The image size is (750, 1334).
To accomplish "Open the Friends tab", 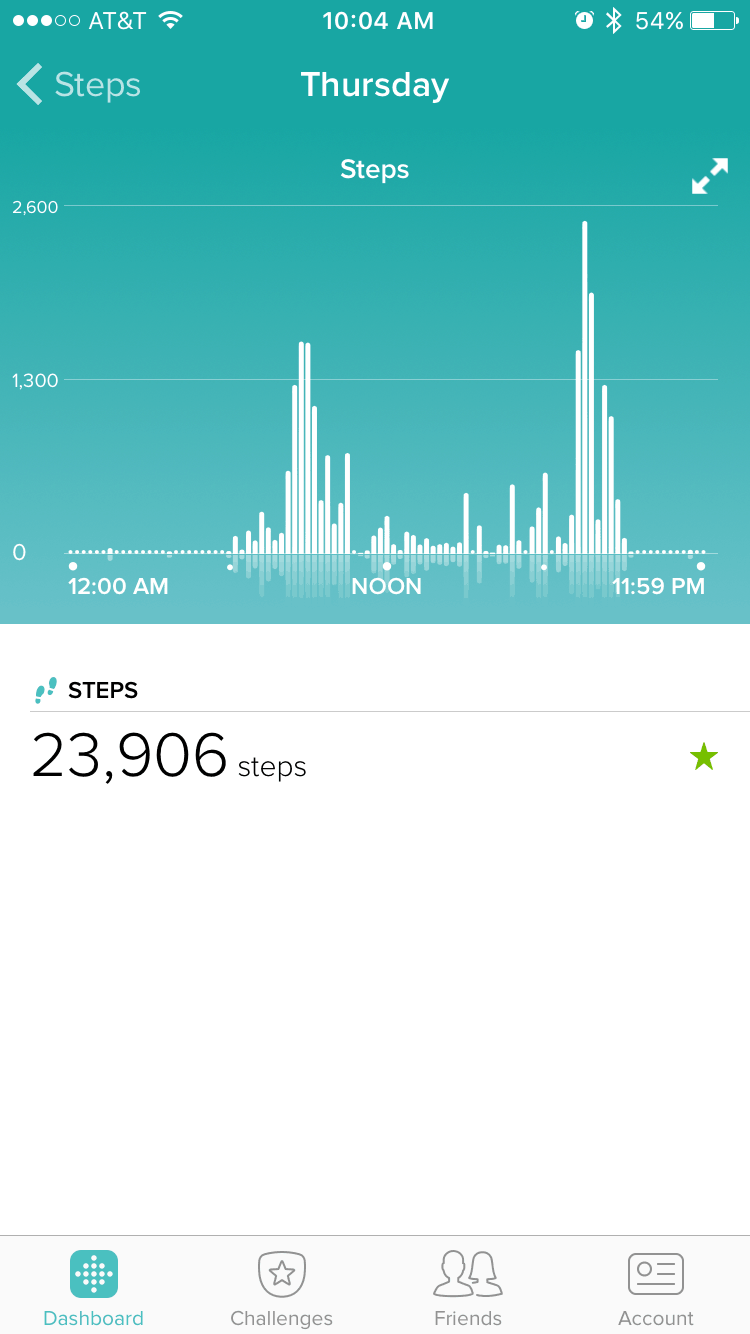I will coord(468,1289).
